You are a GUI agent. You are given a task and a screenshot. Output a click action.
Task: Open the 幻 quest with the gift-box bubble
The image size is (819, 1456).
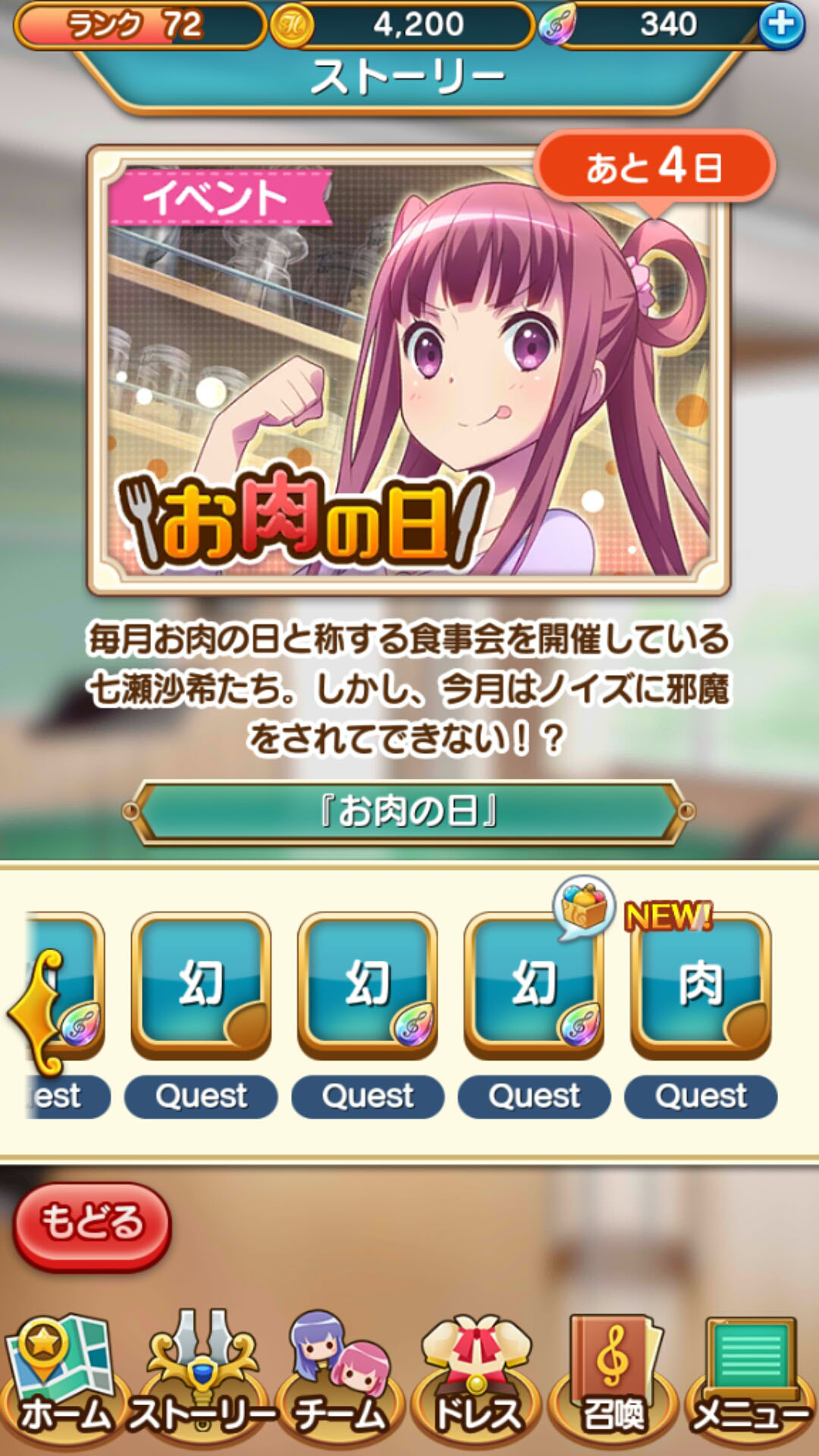pos(534,985)
